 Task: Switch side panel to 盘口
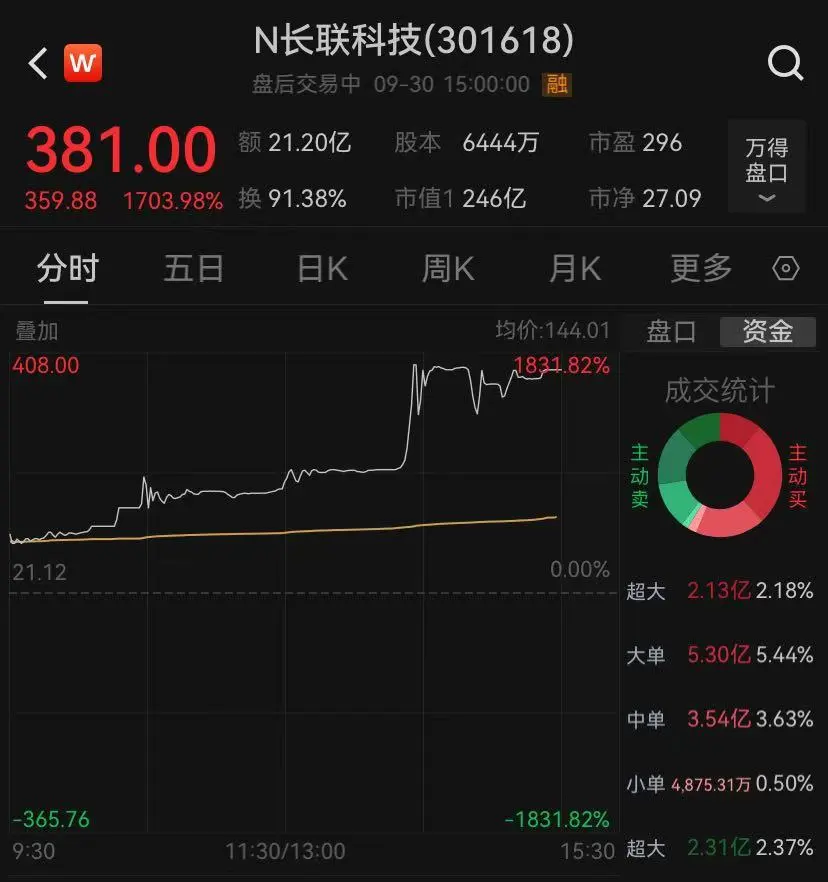pos(671,332)
